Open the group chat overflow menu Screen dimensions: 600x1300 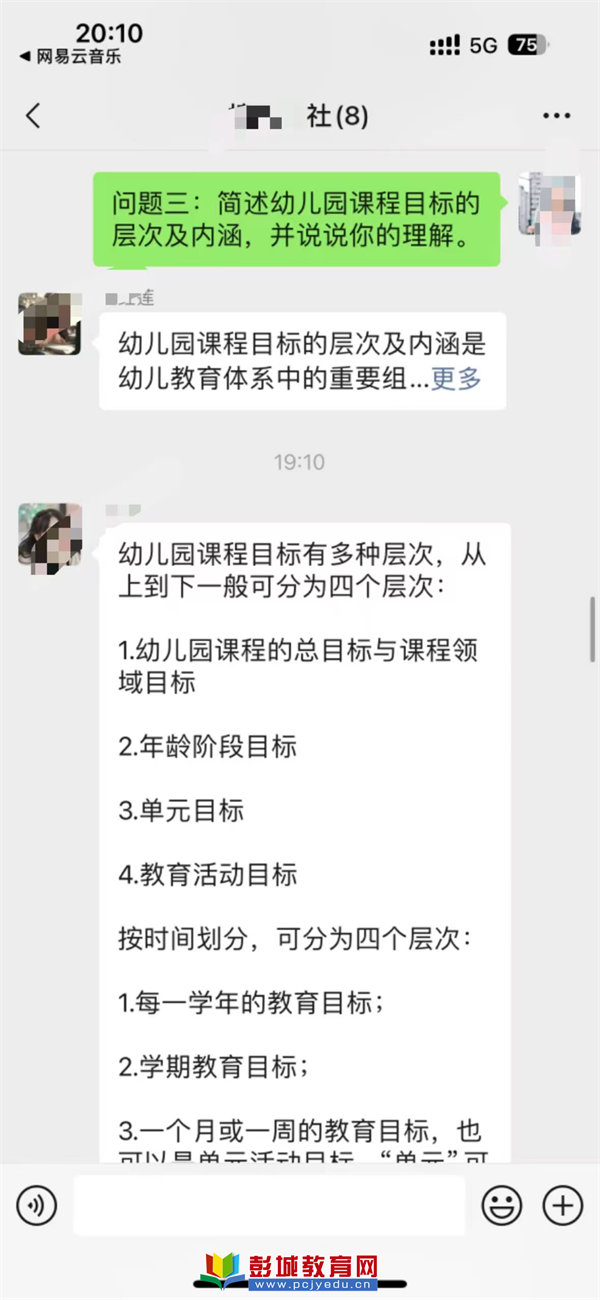556,117
